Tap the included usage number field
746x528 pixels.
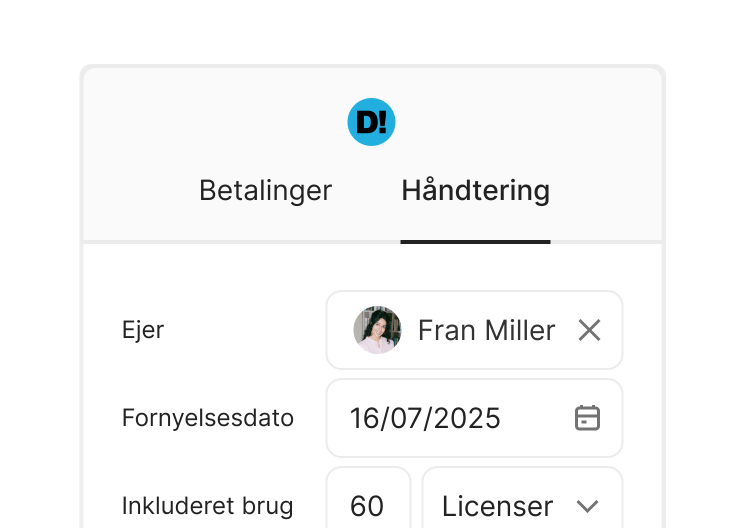[x=367, y=505]
